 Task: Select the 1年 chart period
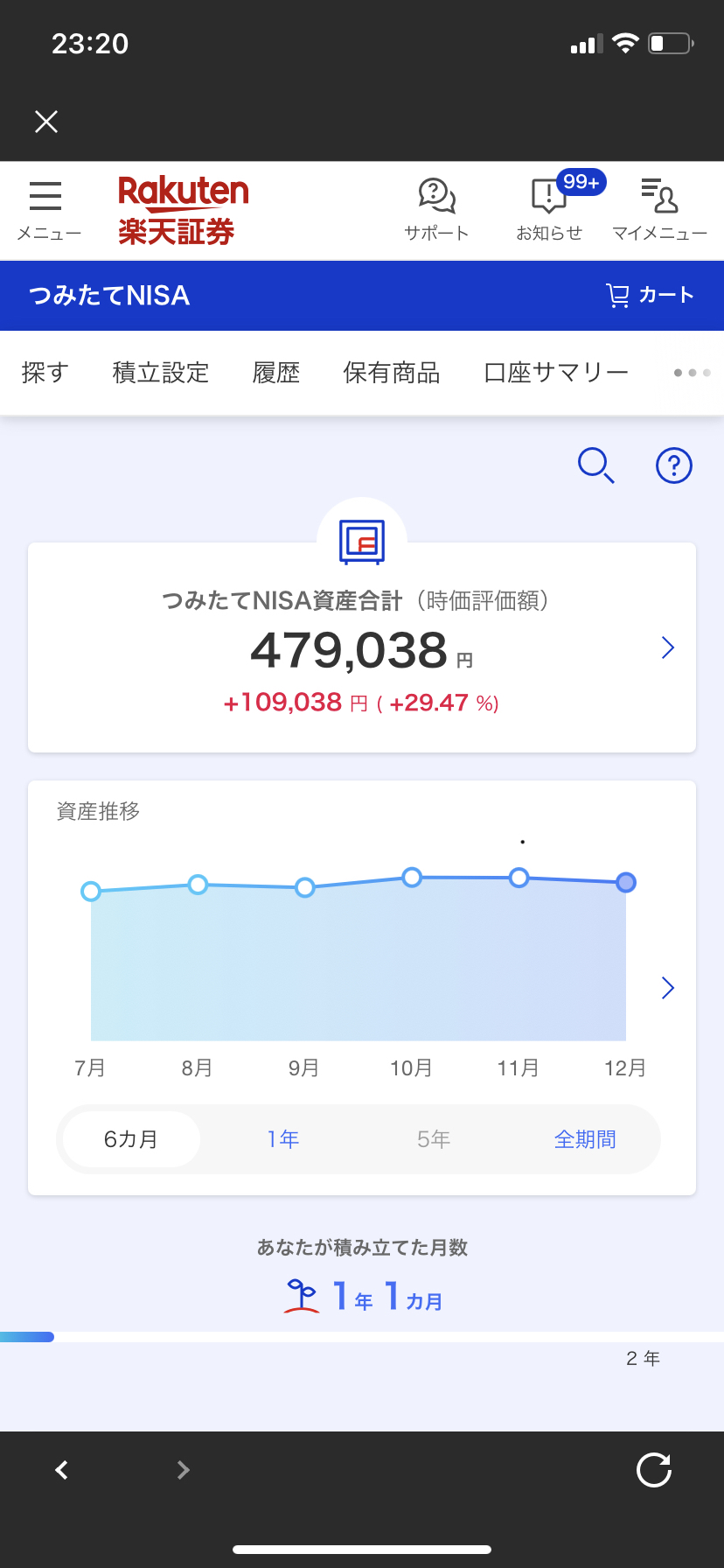[x=283, y=1139]
